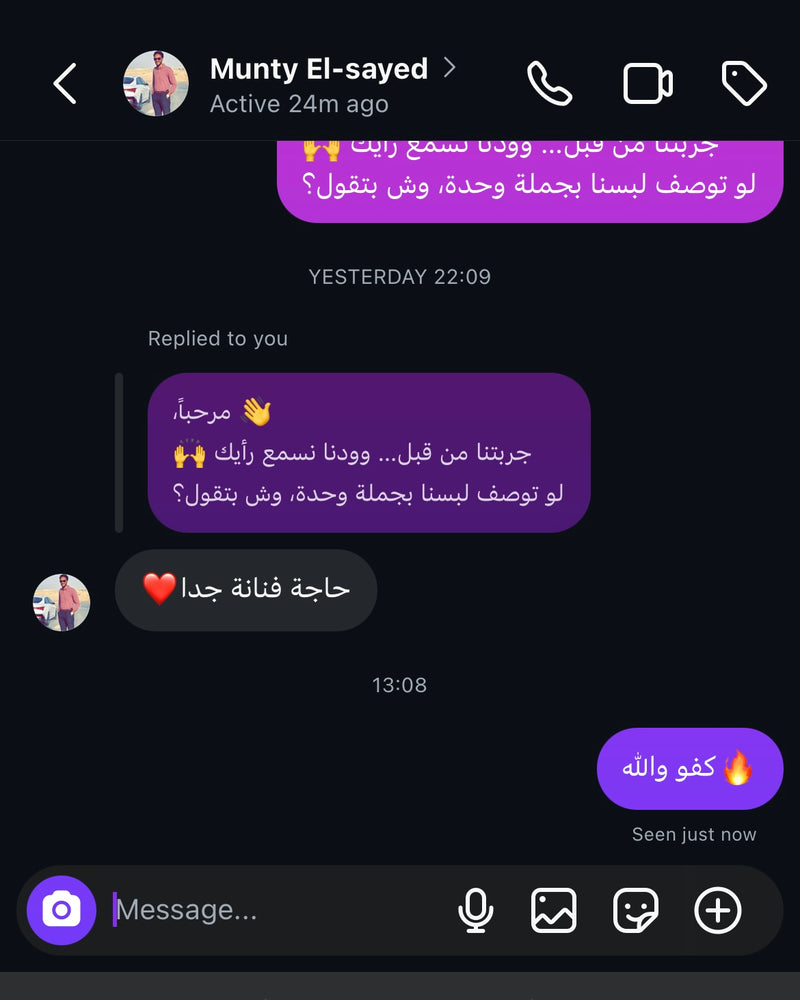Open Munty El-sayed's profile details
This screenshot has height=1000, width=800.
point(318,70)
